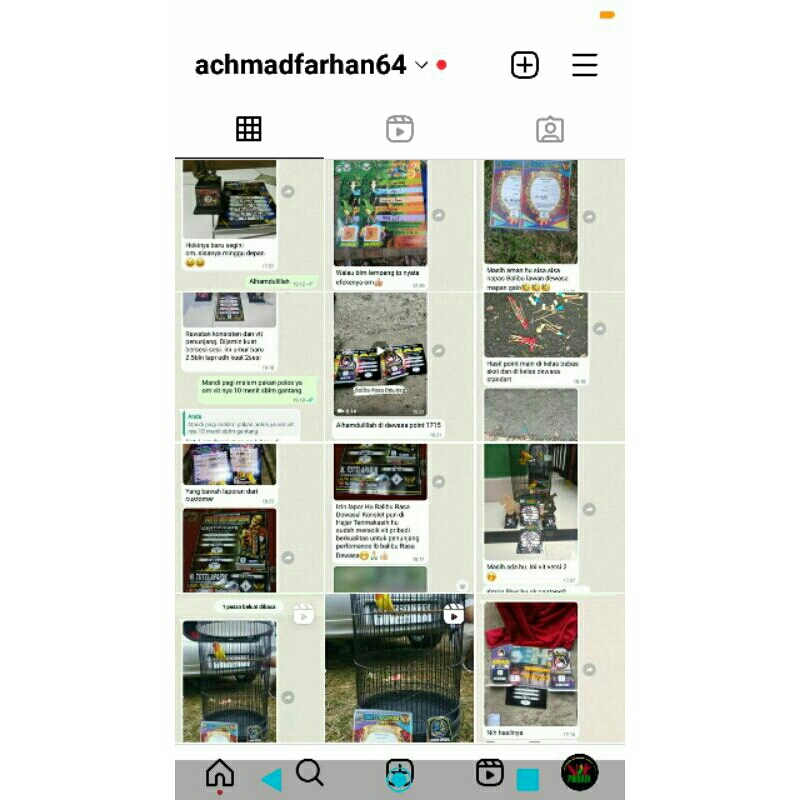Open the post 'Hasil point main di kelas bebas'
This screenshot has width=800, height=800.
pyautogui.click(x=550, y=367)
